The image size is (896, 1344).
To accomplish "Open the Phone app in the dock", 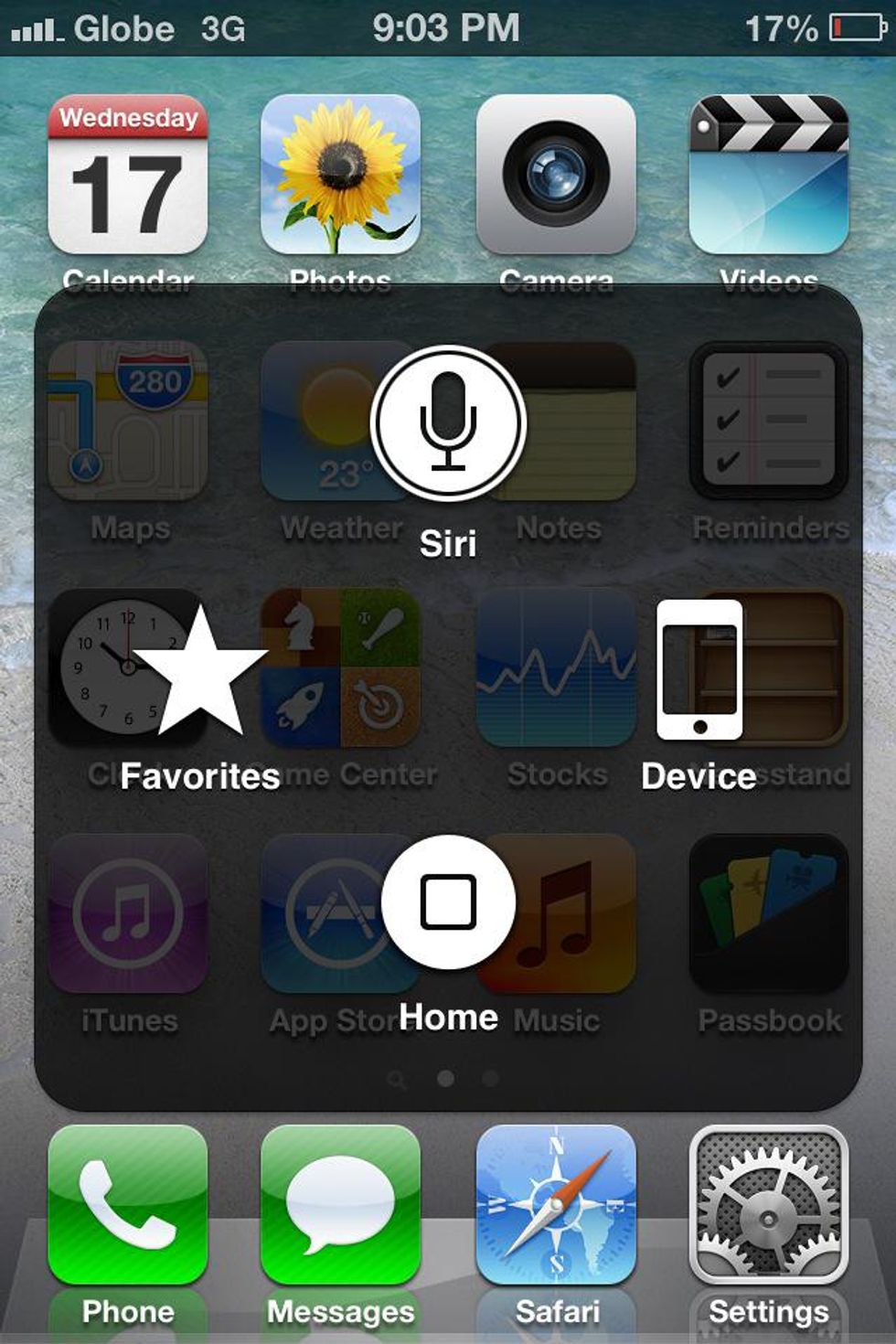I will [x=128, y=1204].
